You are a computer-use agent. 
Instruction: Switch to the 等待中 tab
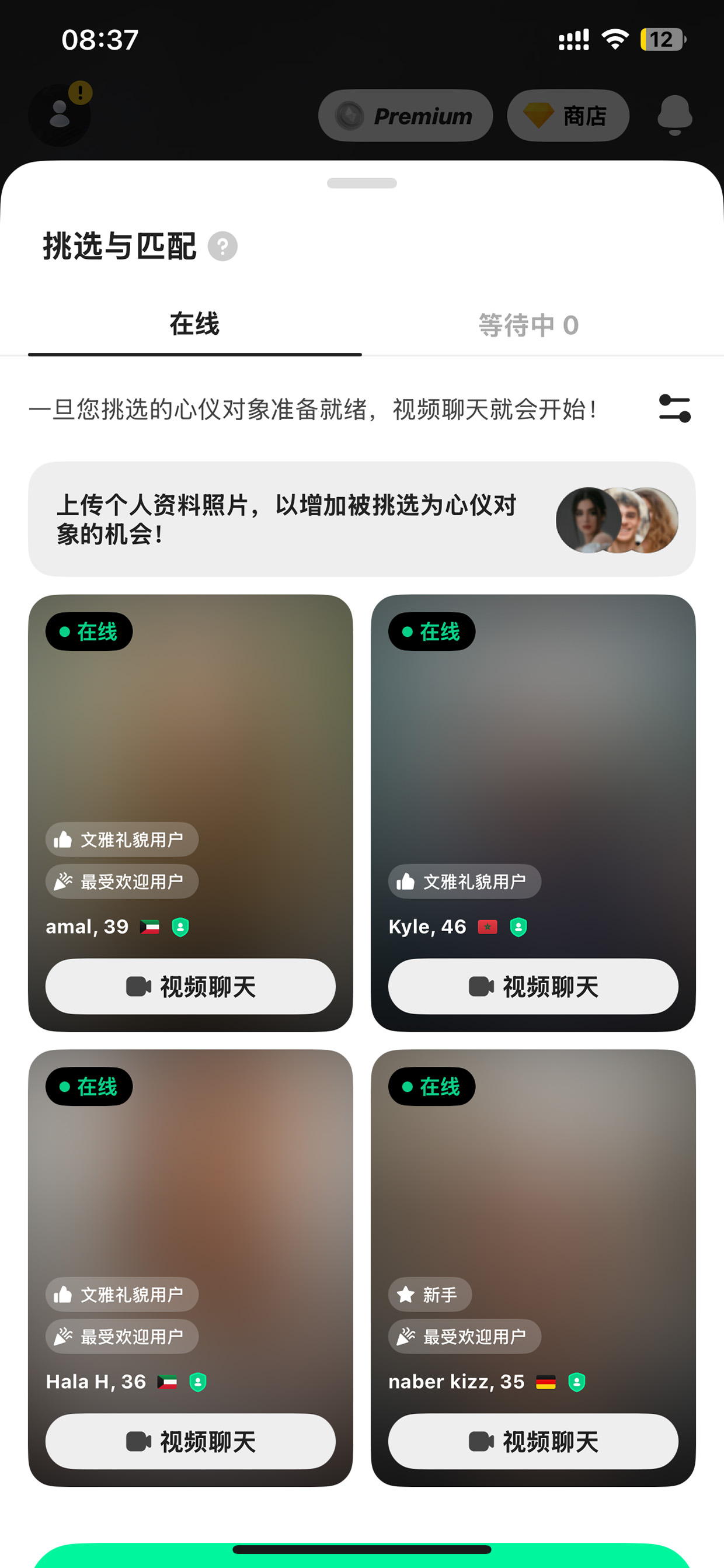pyautogui.click(x=528, y=324)
